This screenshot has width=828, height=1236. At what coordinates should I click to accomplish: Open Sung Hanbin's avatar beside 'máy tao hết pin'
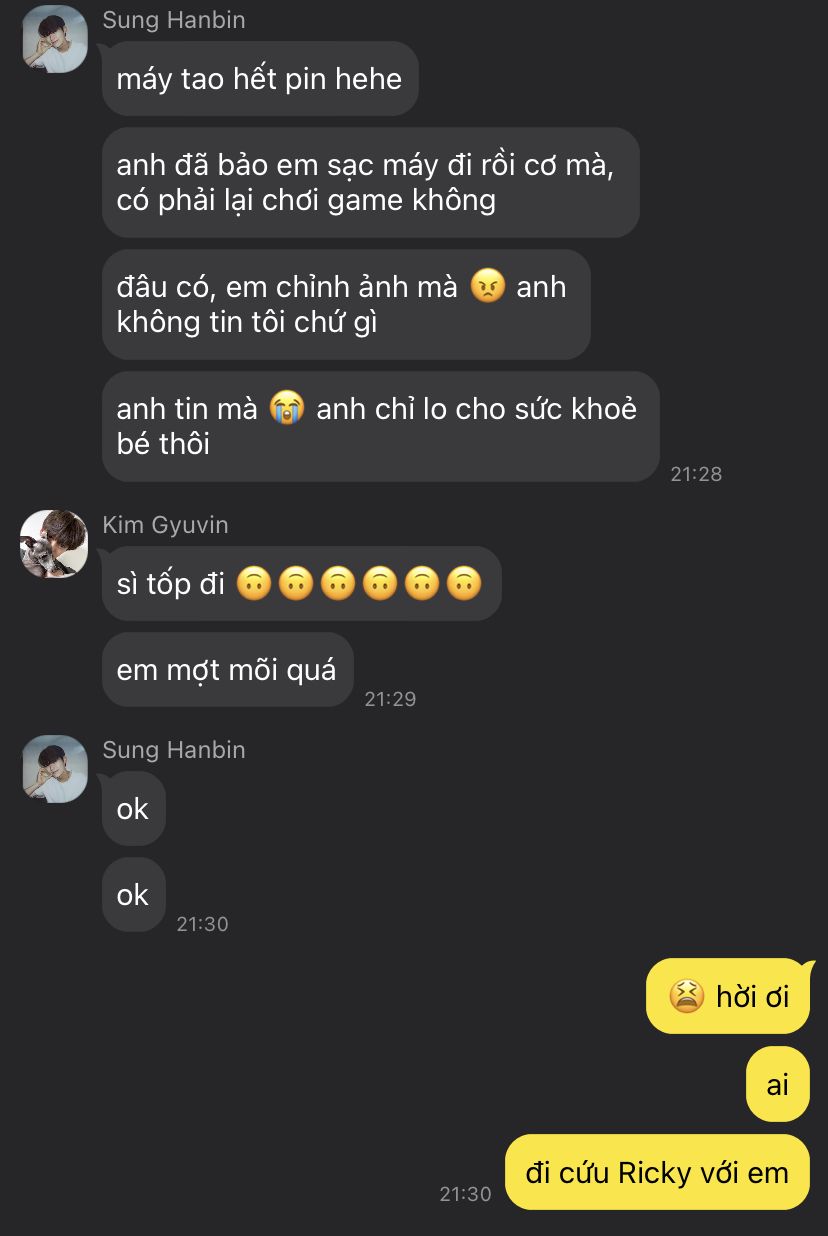pos(54,39)
